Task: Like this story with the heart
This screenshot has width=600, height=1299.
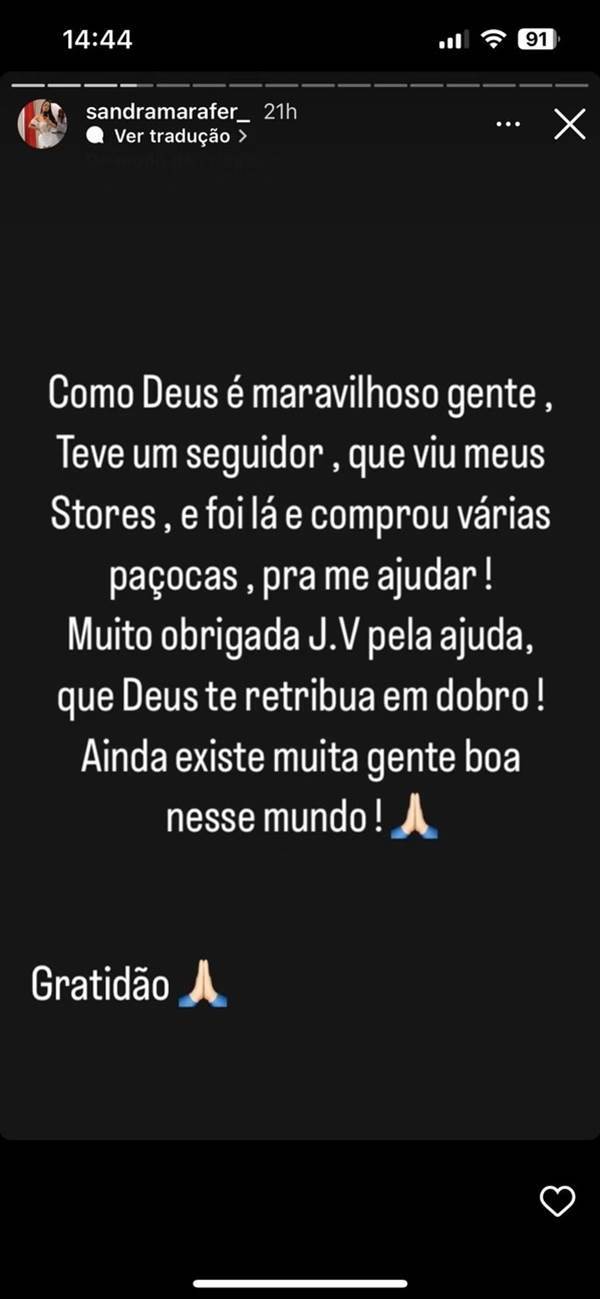Action: 557,1201
